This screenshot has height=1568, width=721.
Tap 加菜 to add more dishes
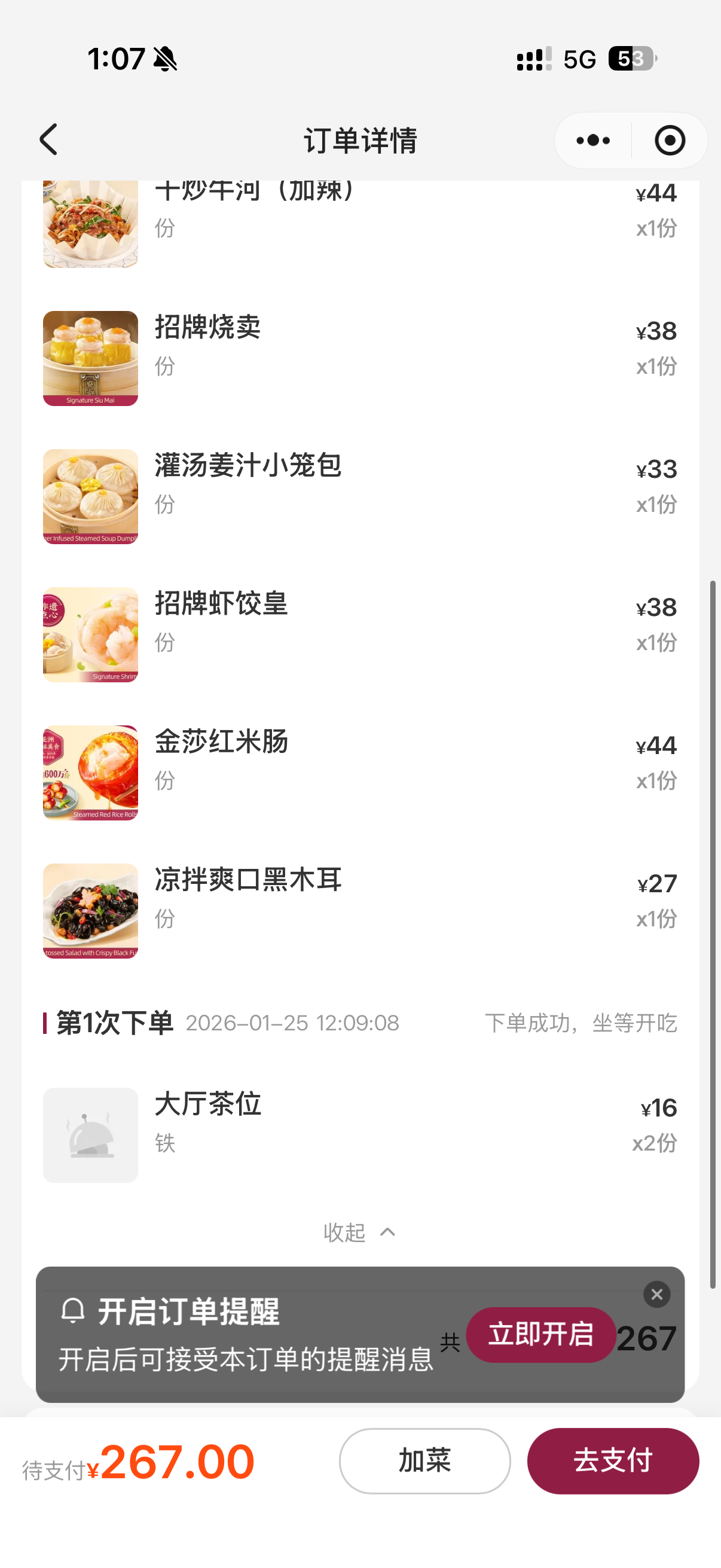(x=424, y=1461)
